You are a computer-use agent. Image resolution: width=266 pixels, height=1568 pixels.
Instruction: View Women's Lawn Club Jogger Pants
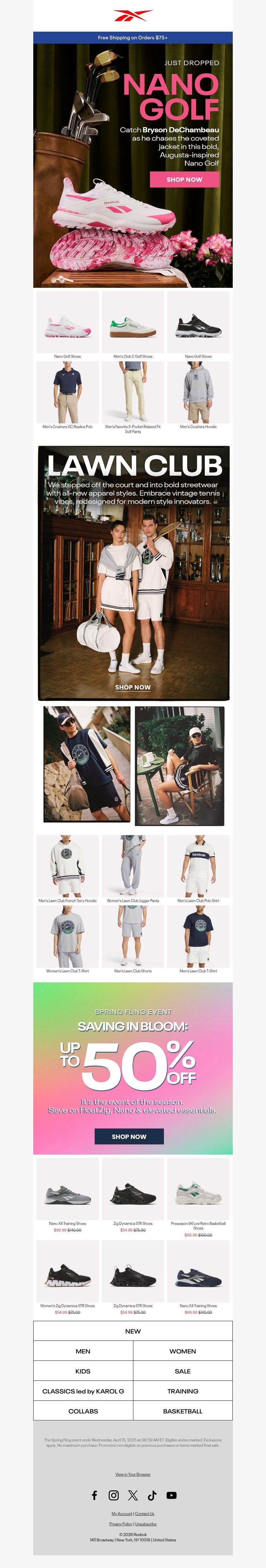[x=133, y=865]
